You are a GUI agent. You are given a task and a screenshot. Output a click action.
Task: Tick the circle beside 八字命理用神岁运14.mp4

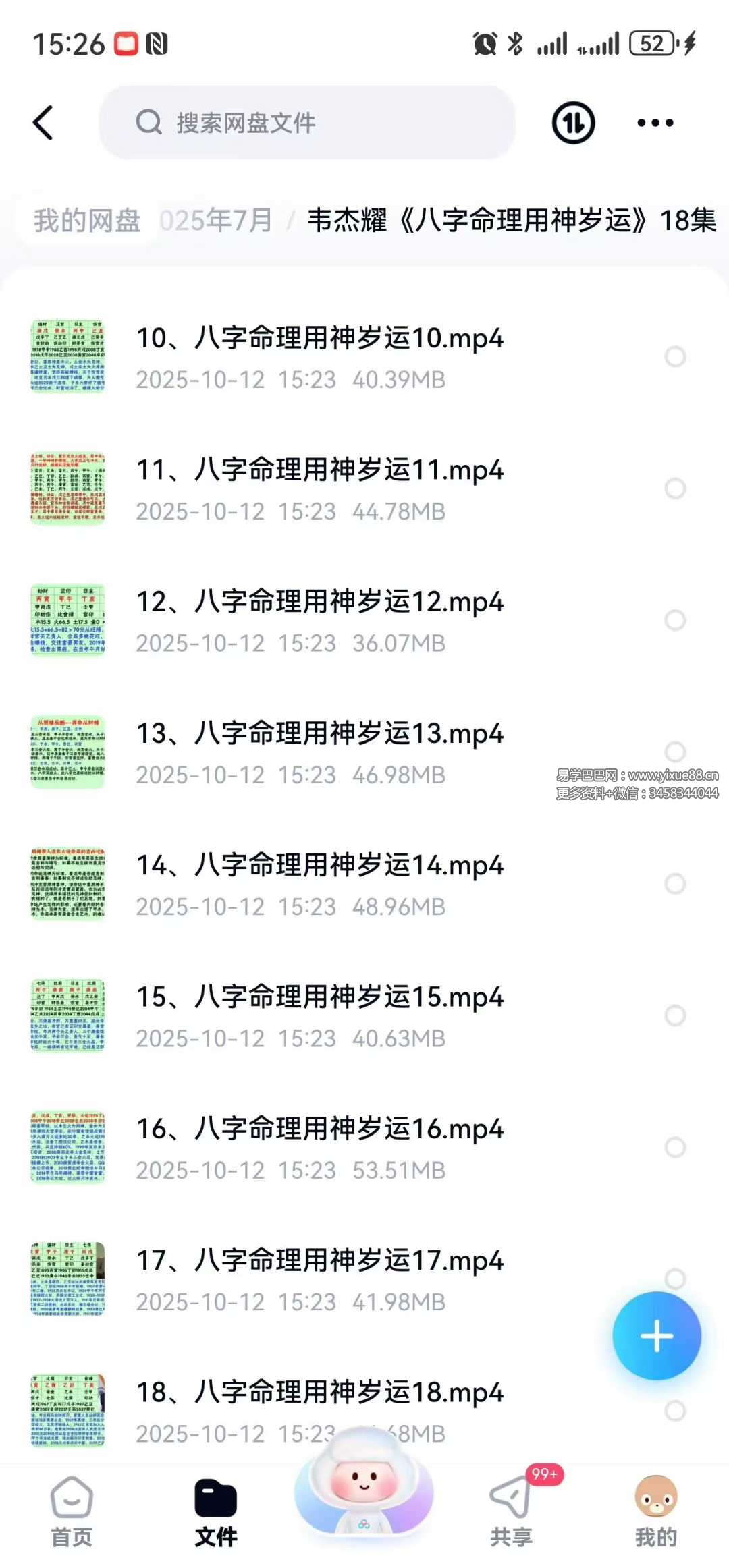click(675, 883)
